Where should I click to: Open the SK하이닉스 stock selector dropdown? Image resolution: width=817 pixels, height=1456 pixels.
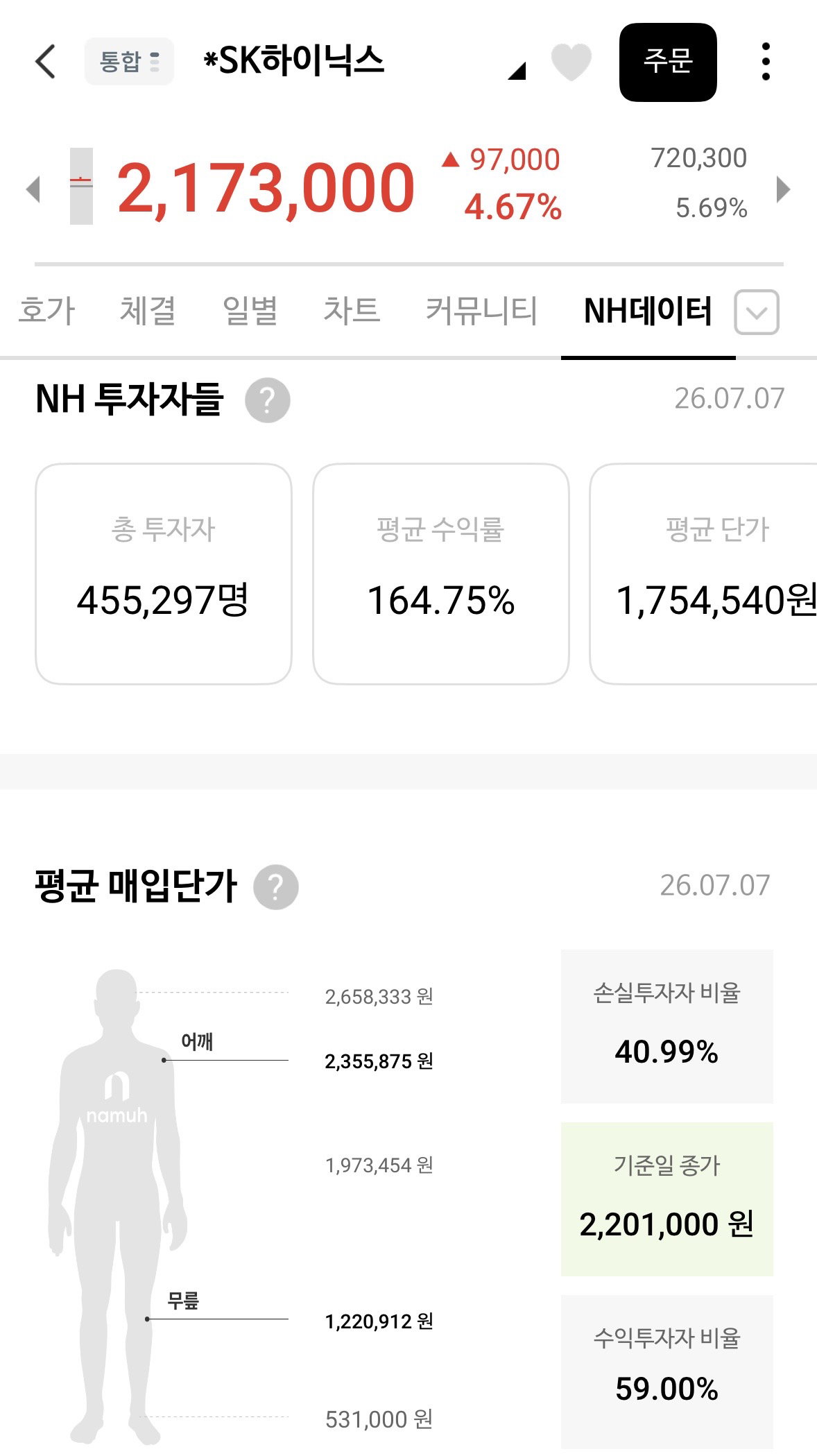pyautogui.click(x=517, y=70)
